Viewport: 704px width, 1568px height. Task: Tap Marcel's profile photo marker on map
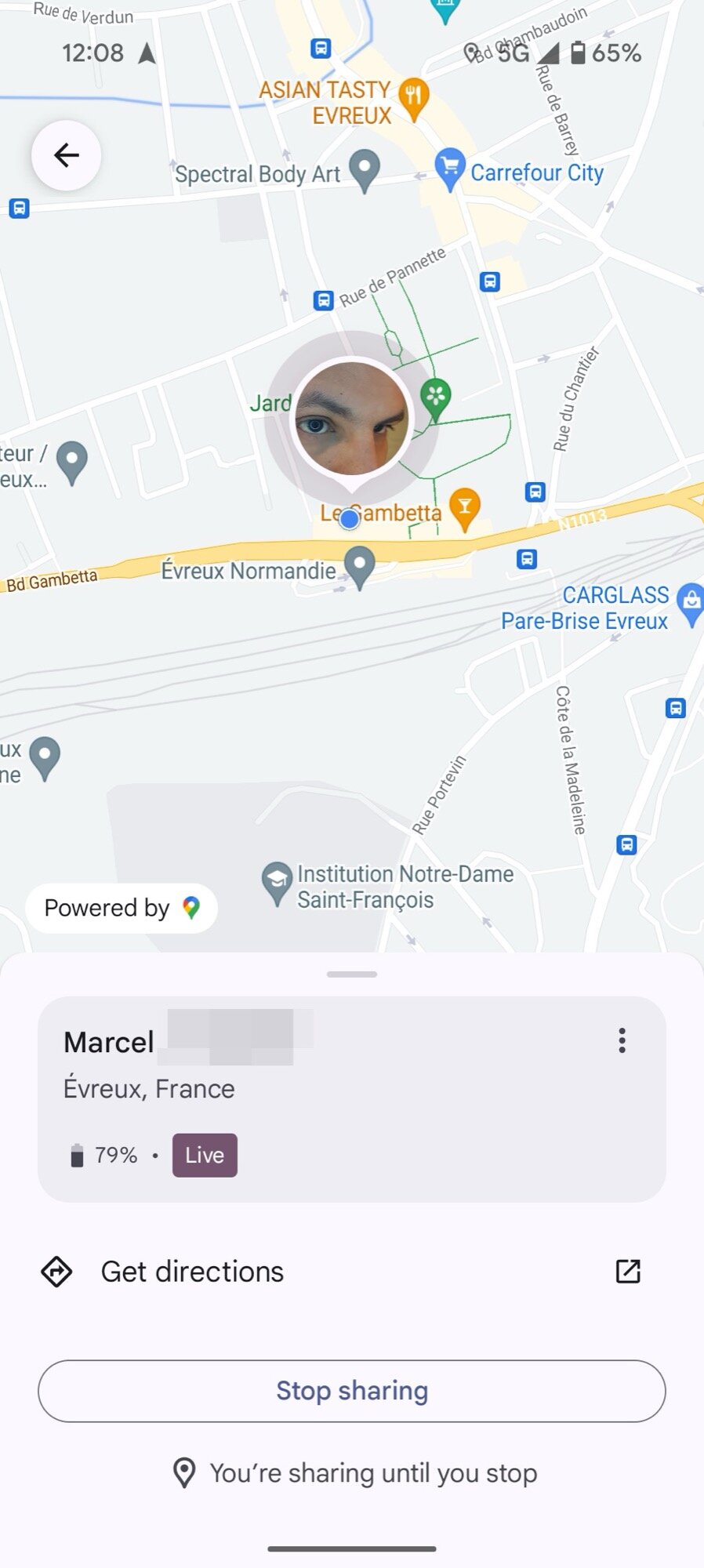351,419
